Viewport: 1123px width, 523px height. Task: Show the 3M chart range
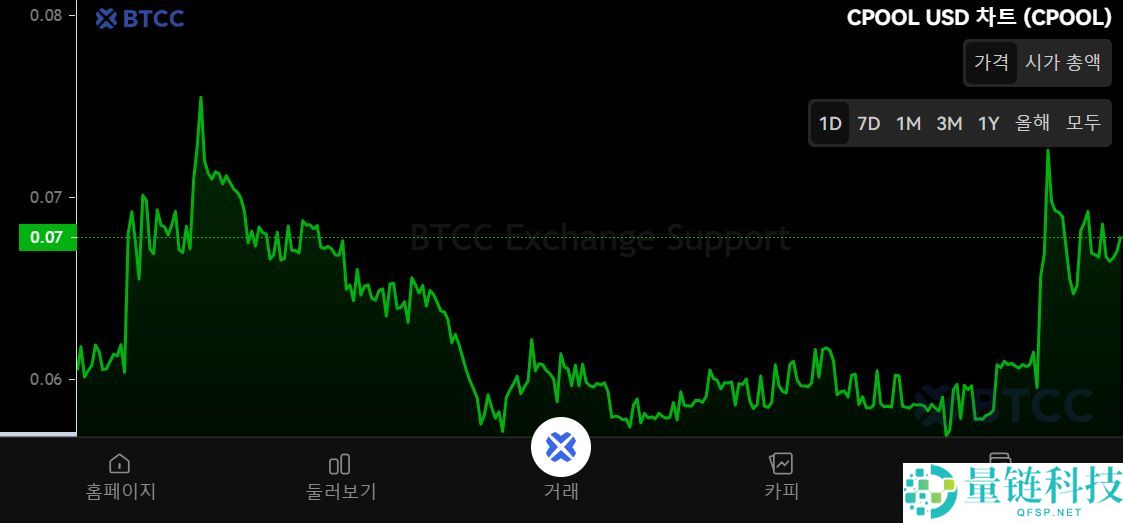pyautogui.click(x=949, y=123)
